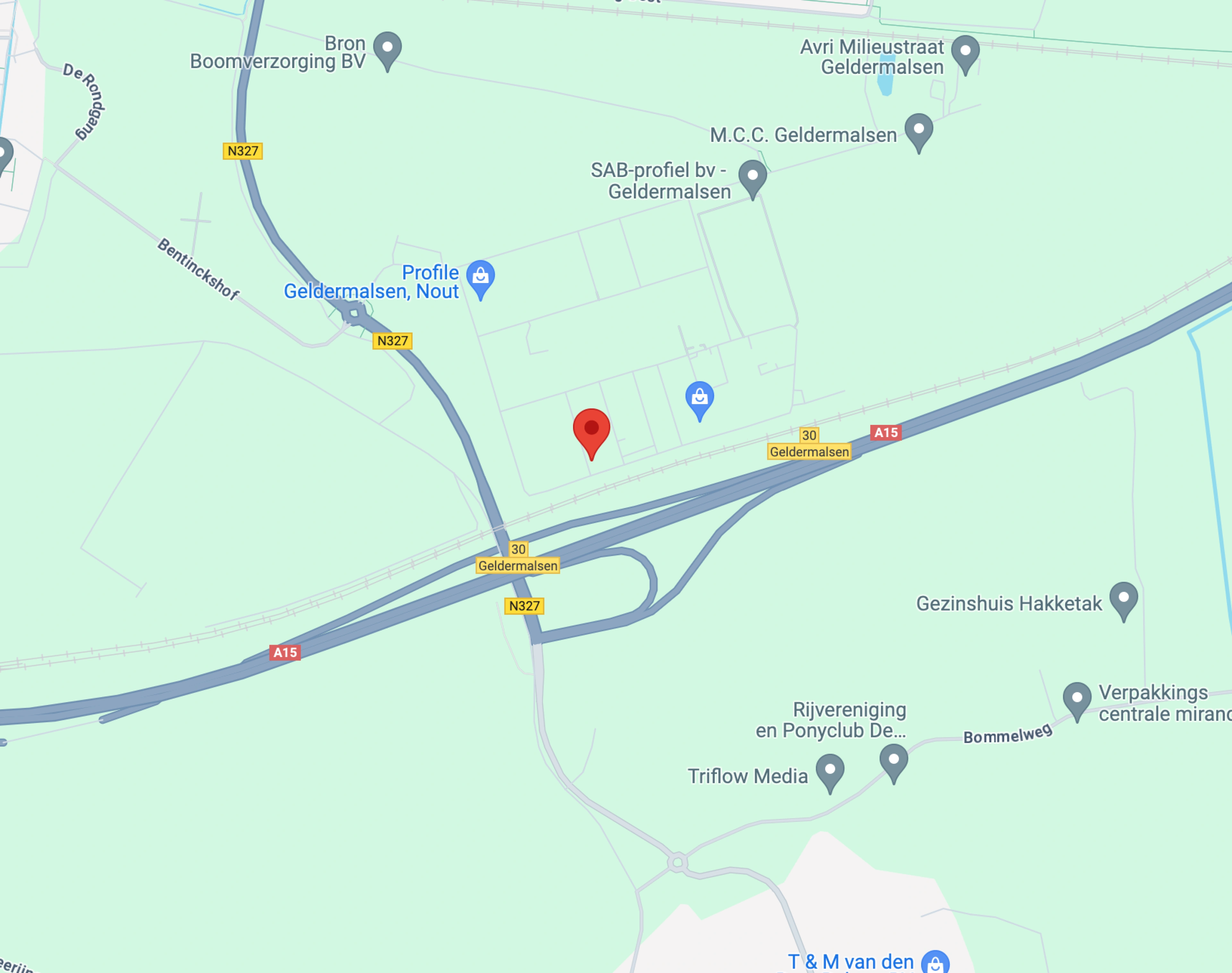Tap the Rijvereniging en Ponyclub pin
The image size is (1232, 973).
[x=893, y=760]
